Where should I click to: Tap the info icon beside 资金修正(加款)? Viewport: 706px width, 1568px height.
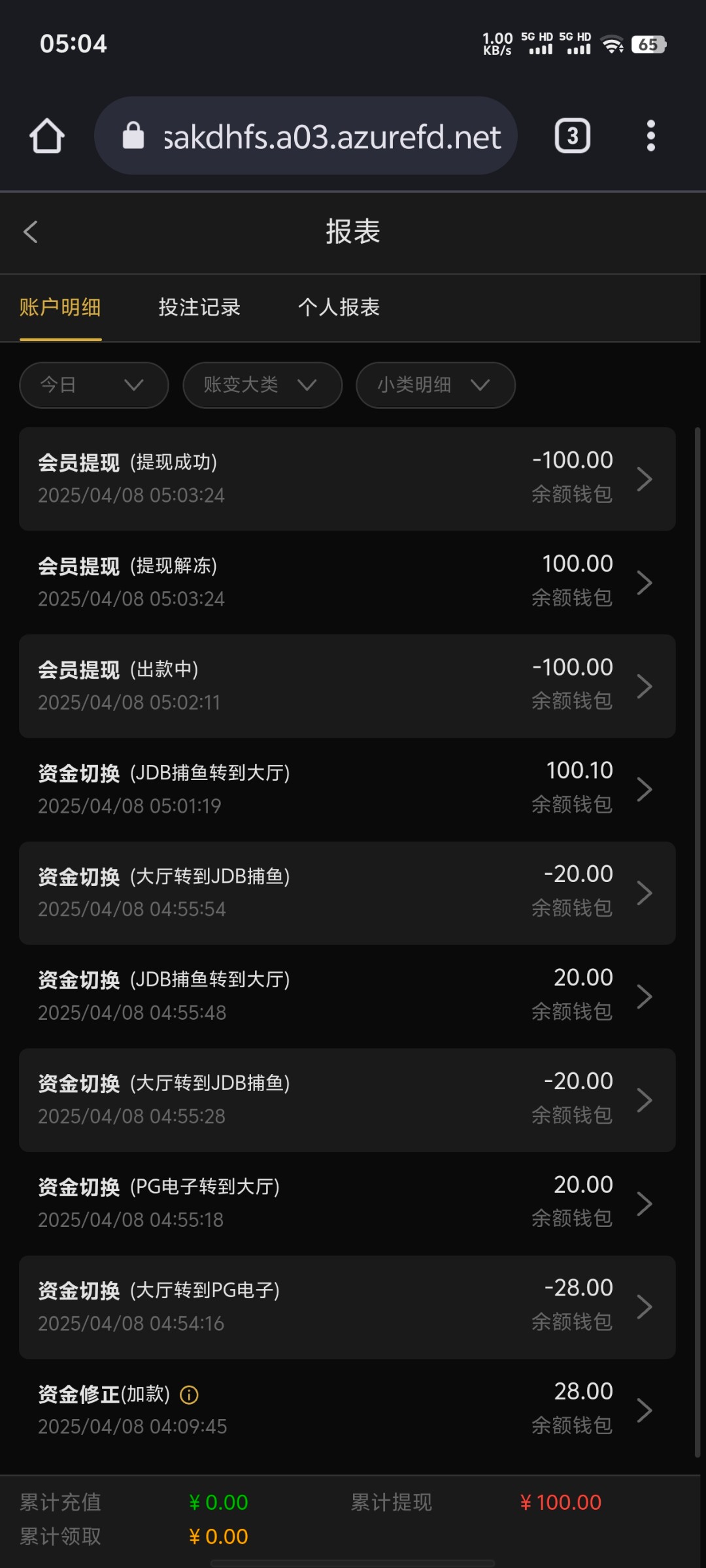pos(189,1396)
